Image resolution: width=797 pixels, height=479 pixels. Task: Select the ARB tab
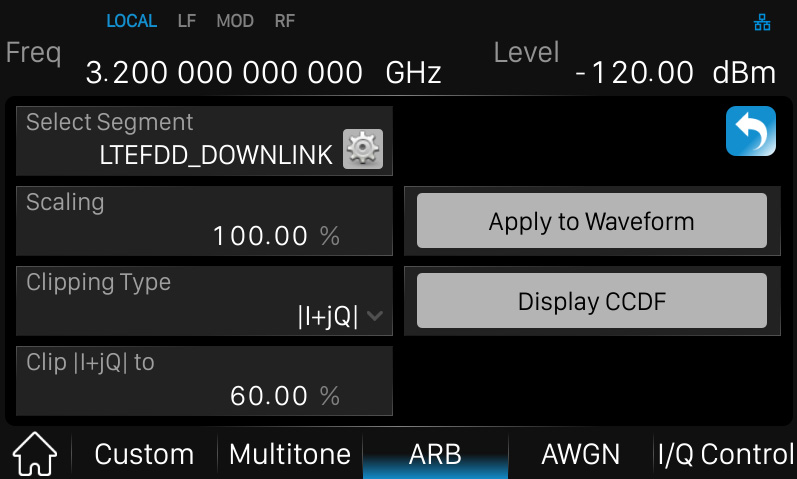click(x=435, y=455)
